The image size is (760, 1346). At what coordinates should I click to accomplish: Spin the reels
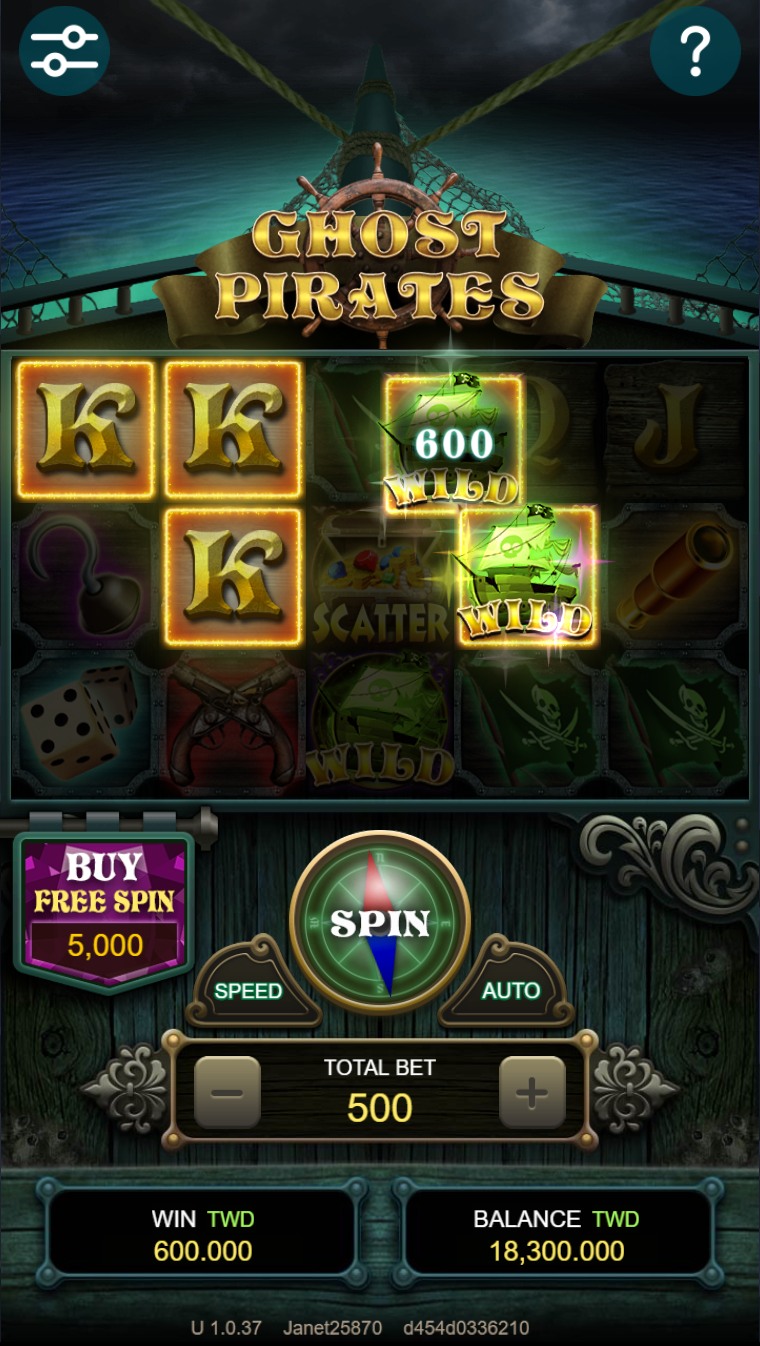point(380,922)
